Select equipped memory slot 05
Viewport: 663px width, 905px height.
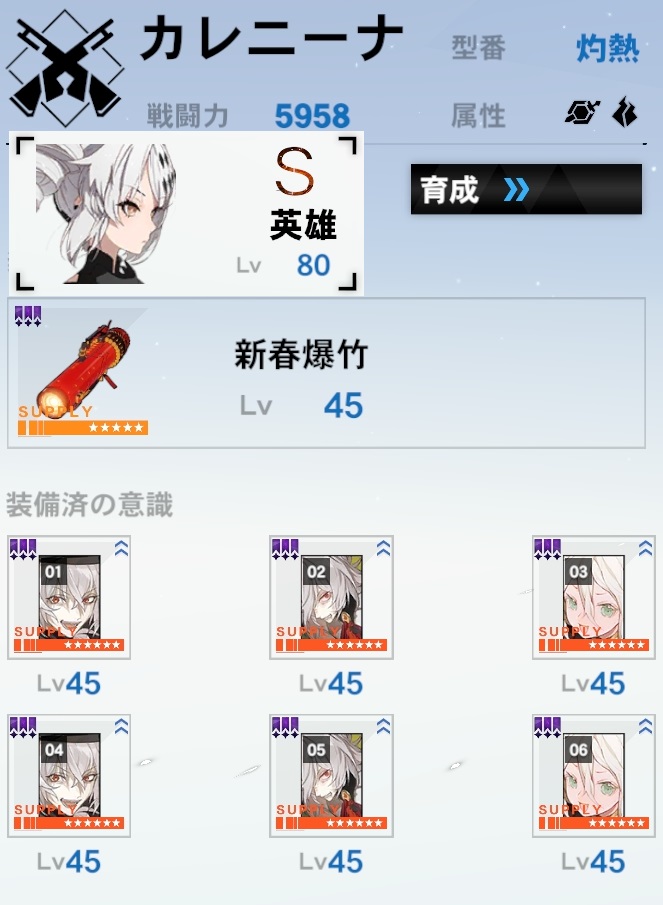[331, 776]
